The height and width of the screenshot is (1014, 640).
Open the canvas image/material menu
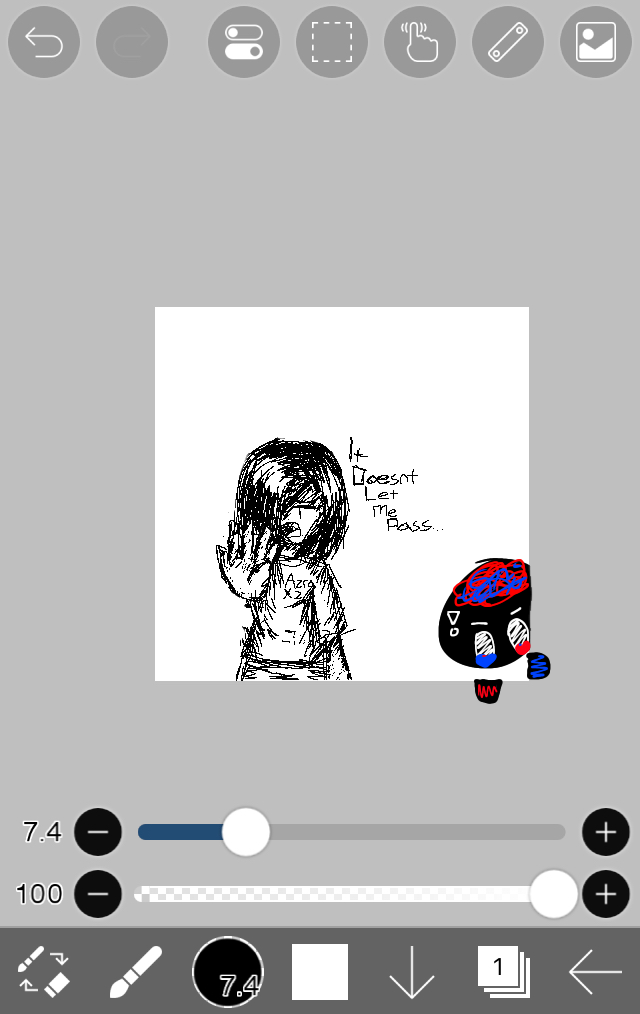pyautogui.click(x=596, y=42)
